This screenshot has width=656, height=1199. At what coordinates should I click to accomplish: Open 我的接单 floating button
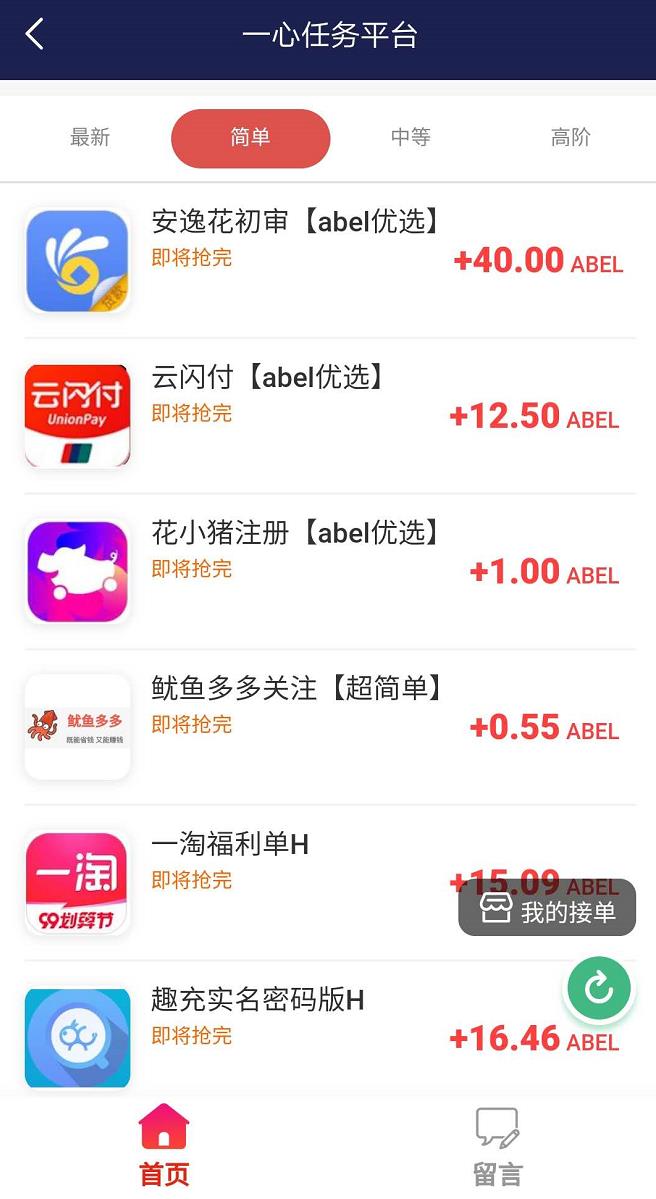coord(547,908)
